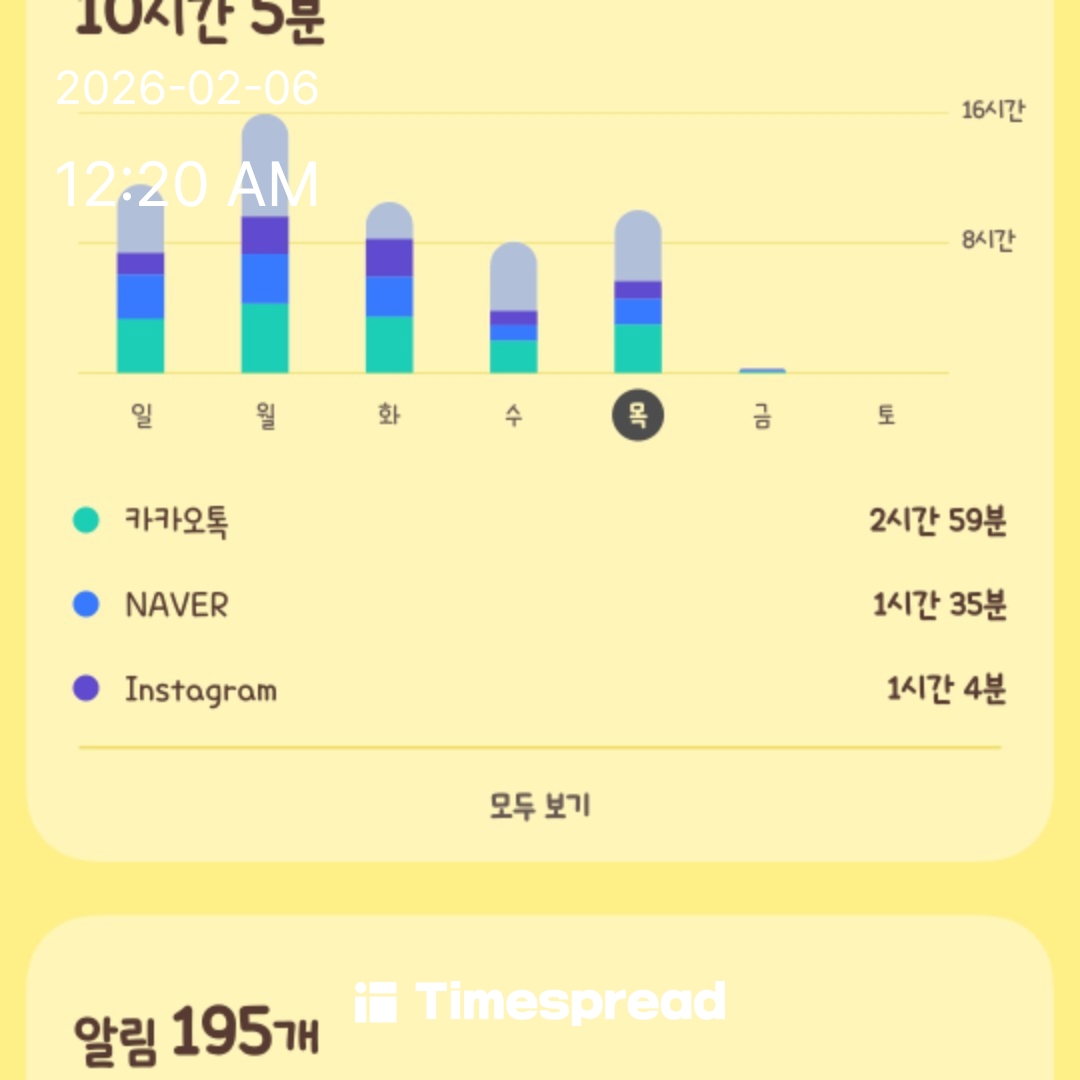Screen dimensions: 1080x1080
Task: Tap 모두 보기 to see all apps
Action: click(540, 805)
